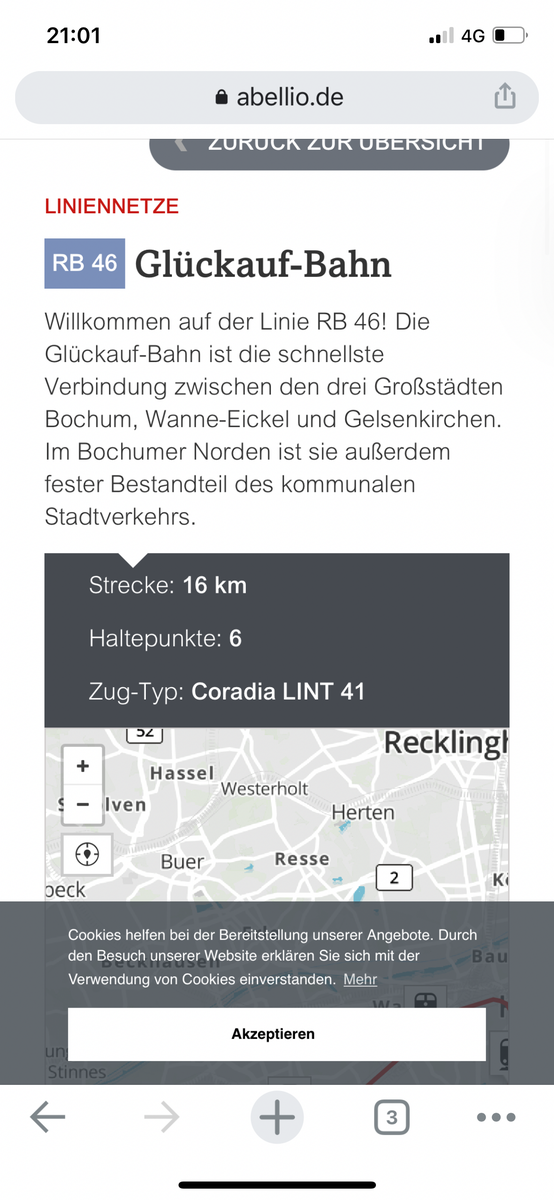Center the map on my location
Image resolution: width=554 pixels, height=1200 pixels.
(x=86, y=853)
